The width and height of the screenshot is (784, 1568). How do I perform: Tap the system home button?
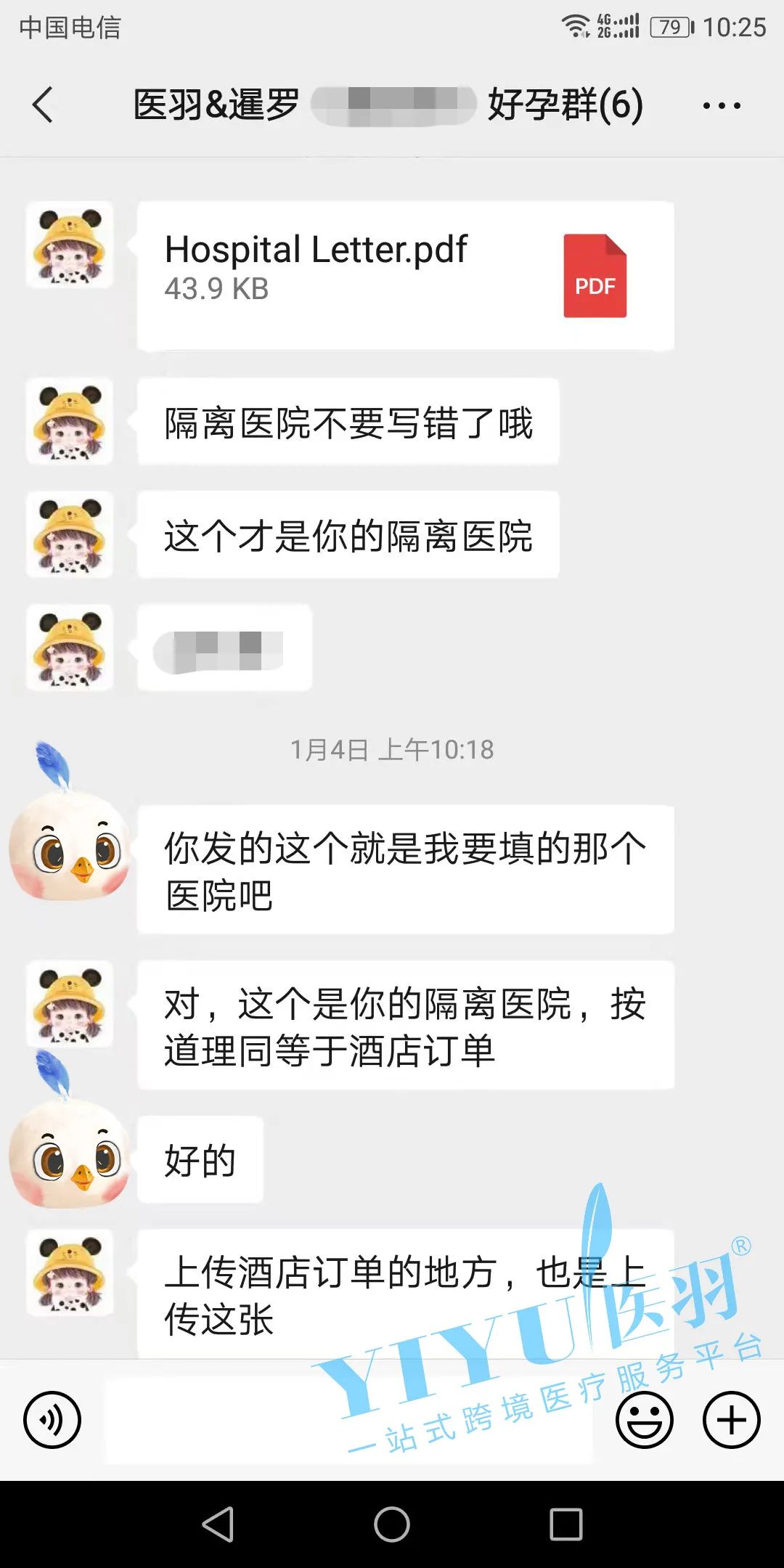click(392, 1524)
